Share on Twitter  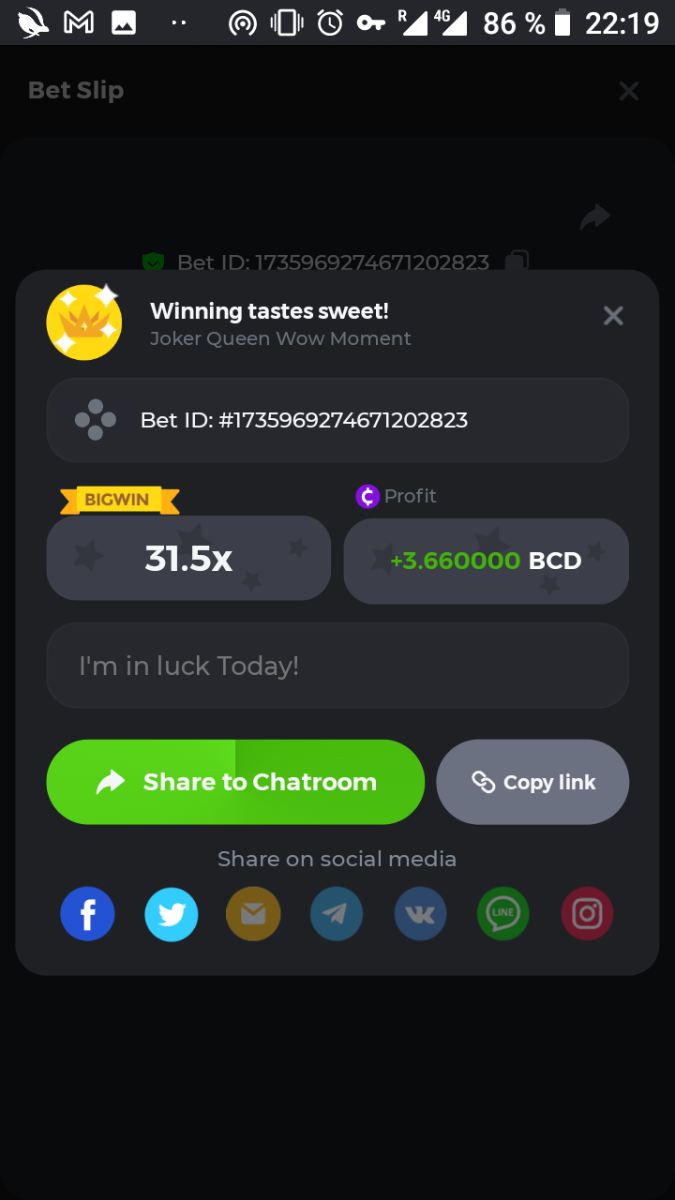pyautogui.click(x=171, y=914)
